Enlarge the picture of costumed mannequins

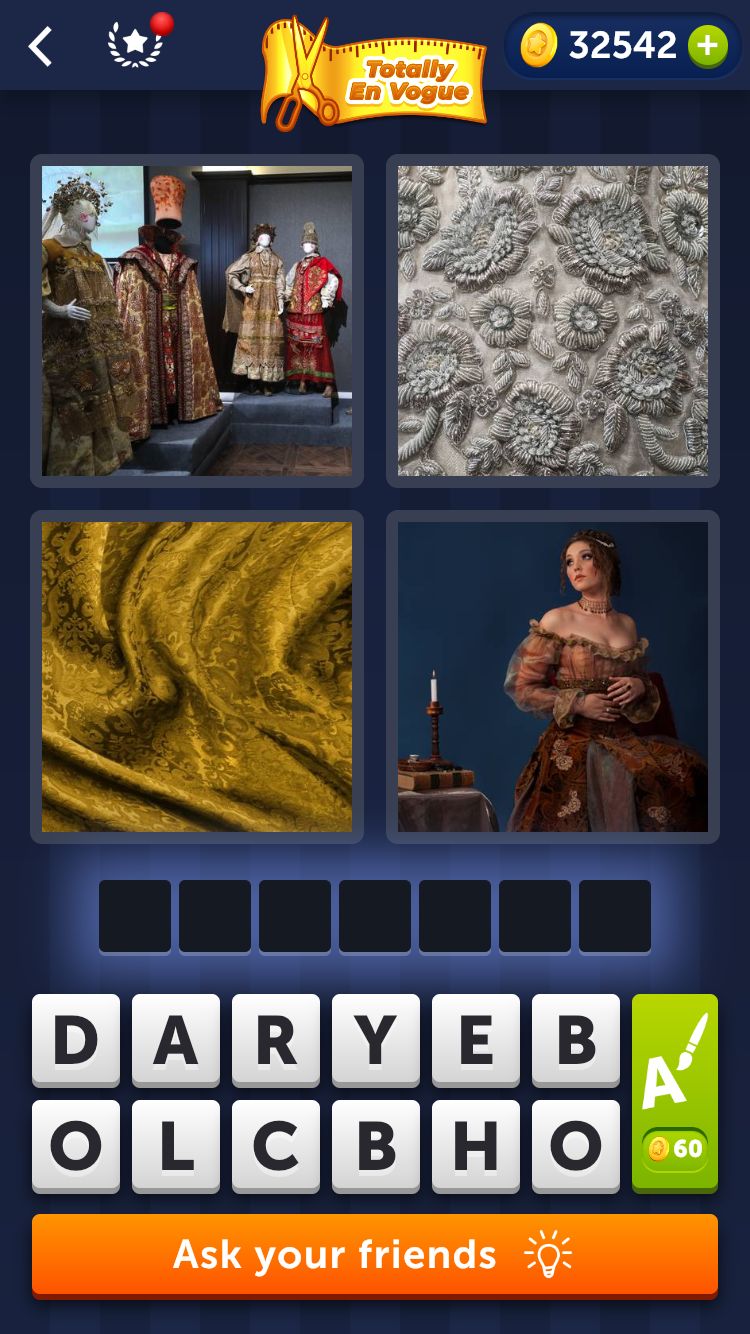(197, 321)
